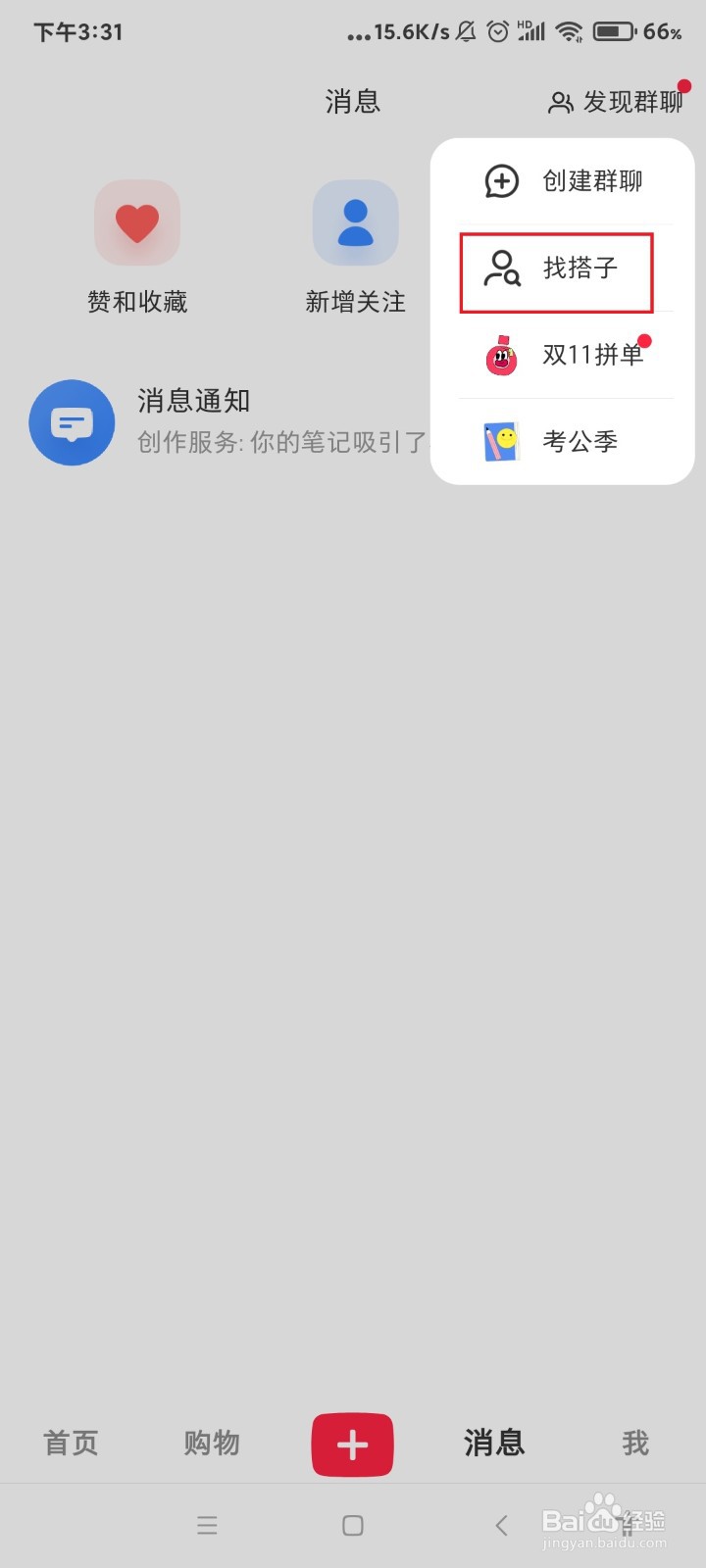Tap the recent apps navigation key
This screenshot has height=1568, width=706.
(207, 1525)
